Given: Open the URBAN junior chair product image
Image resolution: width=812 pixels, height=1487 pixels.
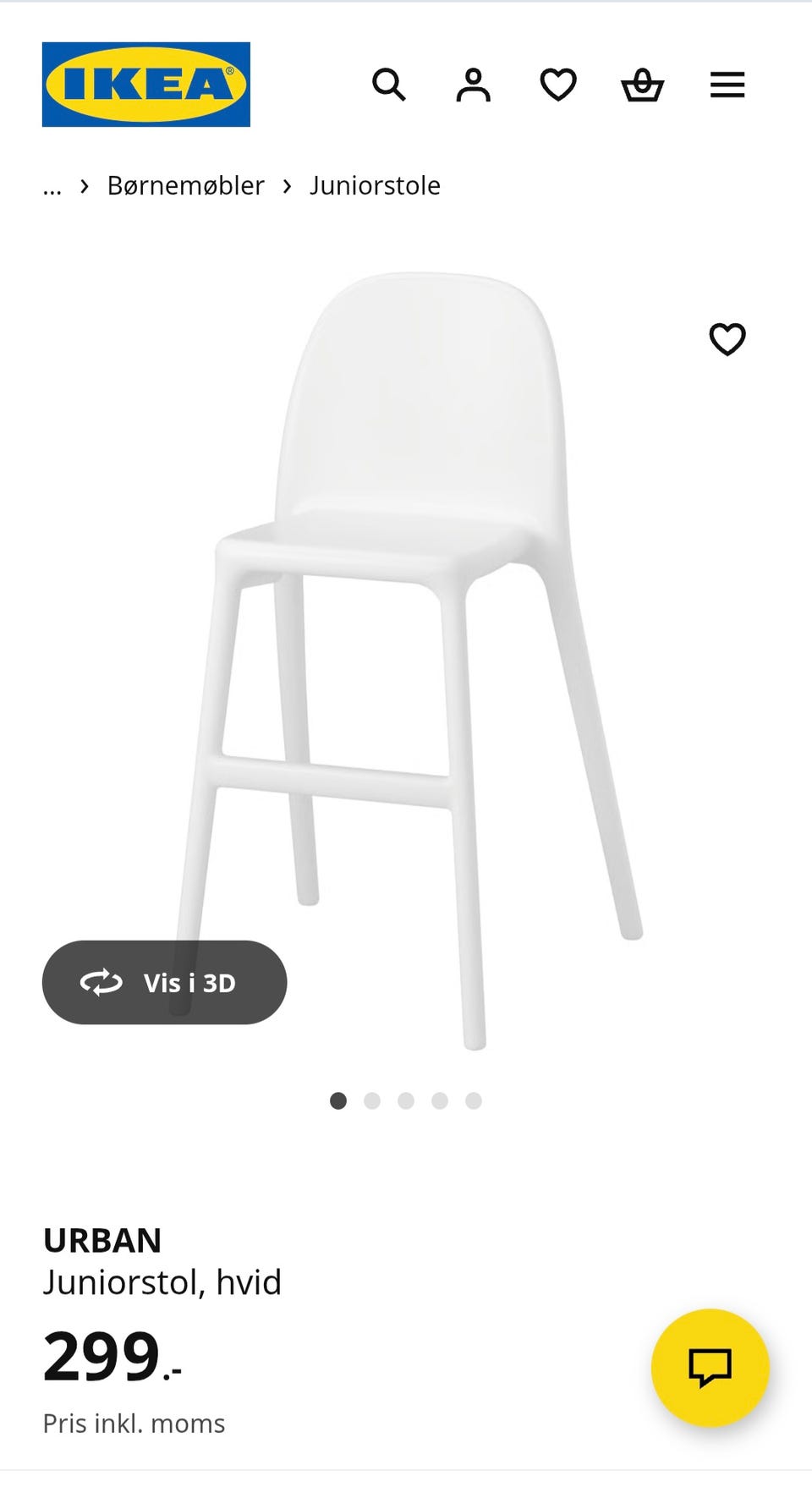Looking at the screenshot, I should (414, 643).
